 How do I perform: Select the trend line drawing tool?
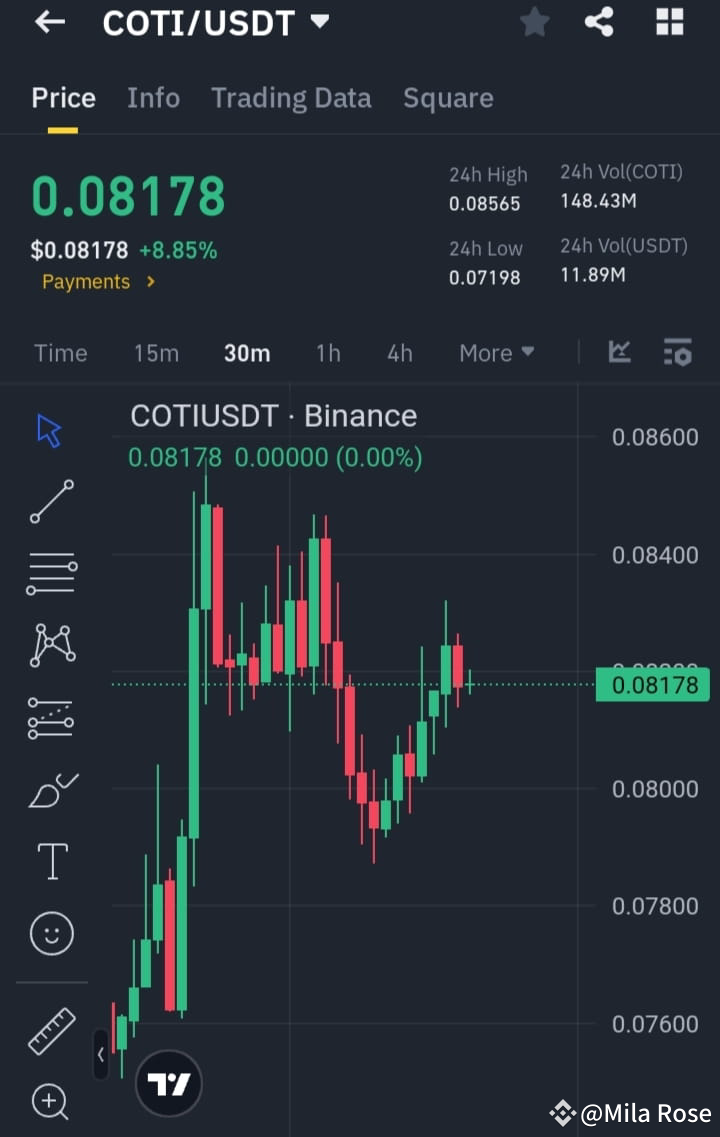tap(50, 500)
